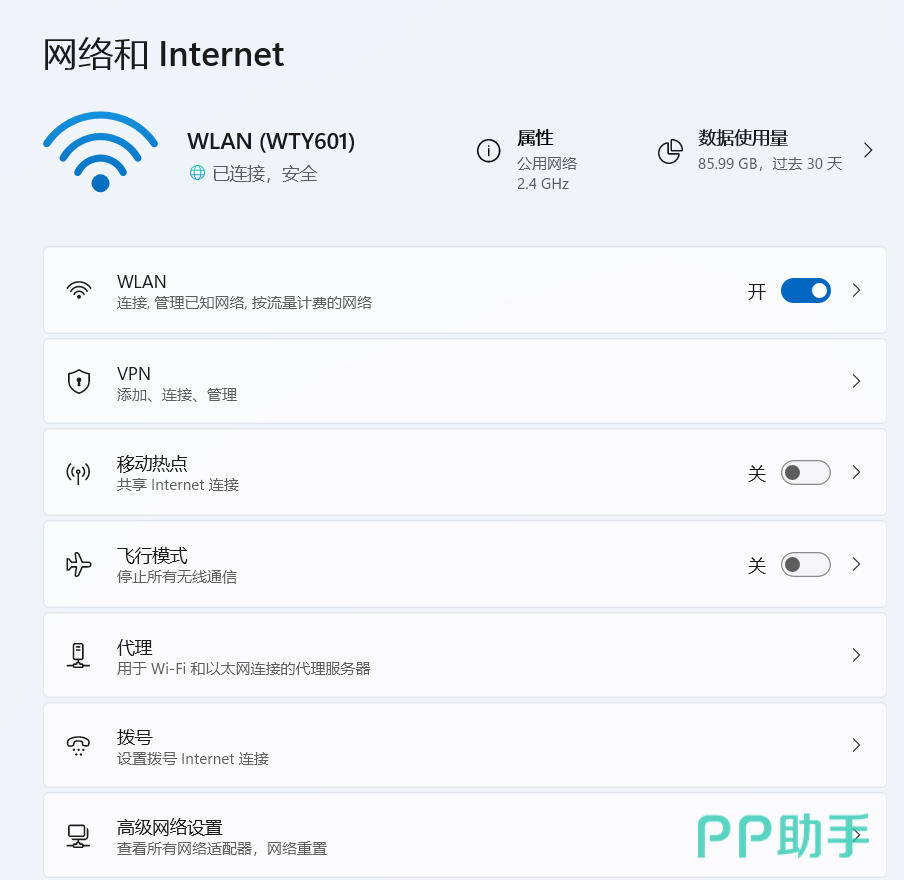
Task: Open 代理 proxy settings
Action: [400, 656]
